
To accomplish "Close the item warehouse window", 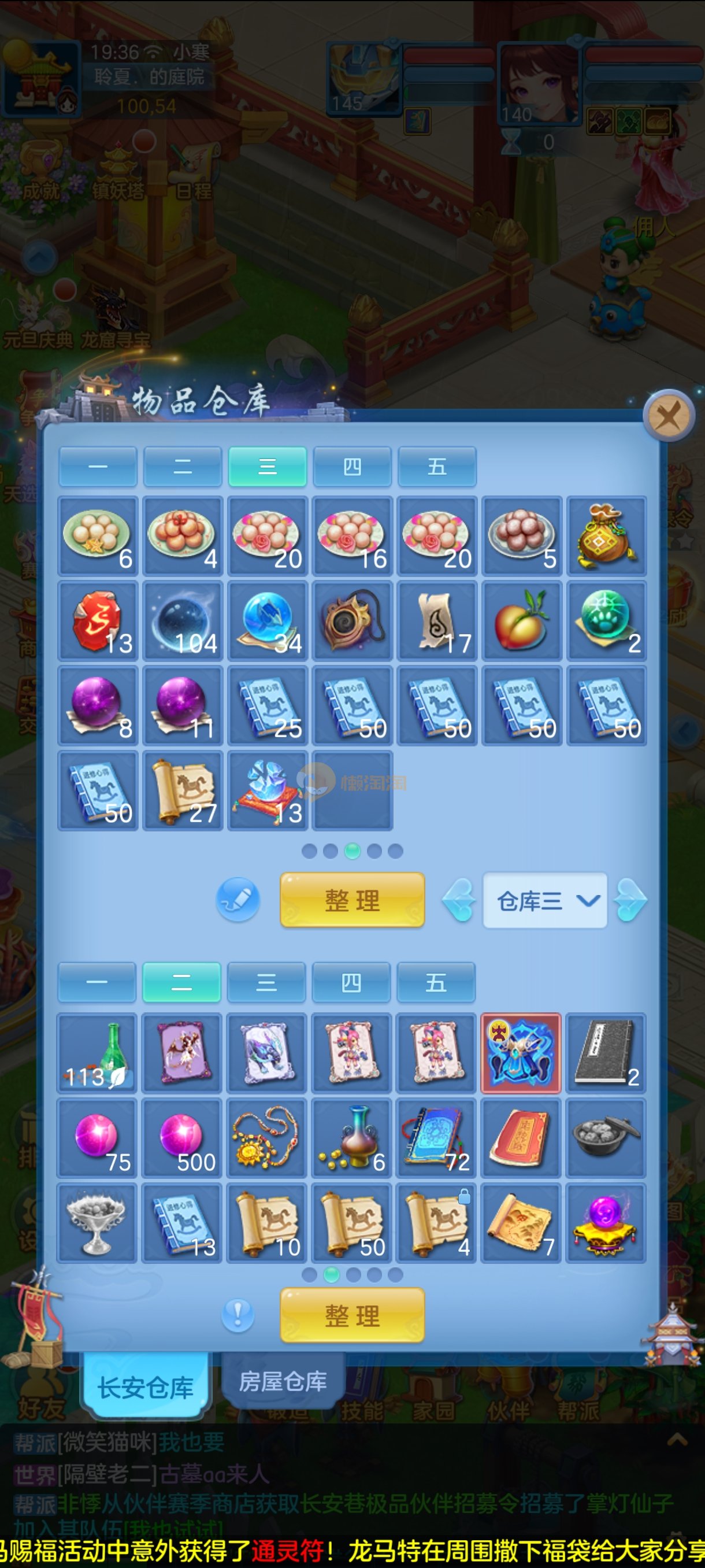I will [669, 416].
